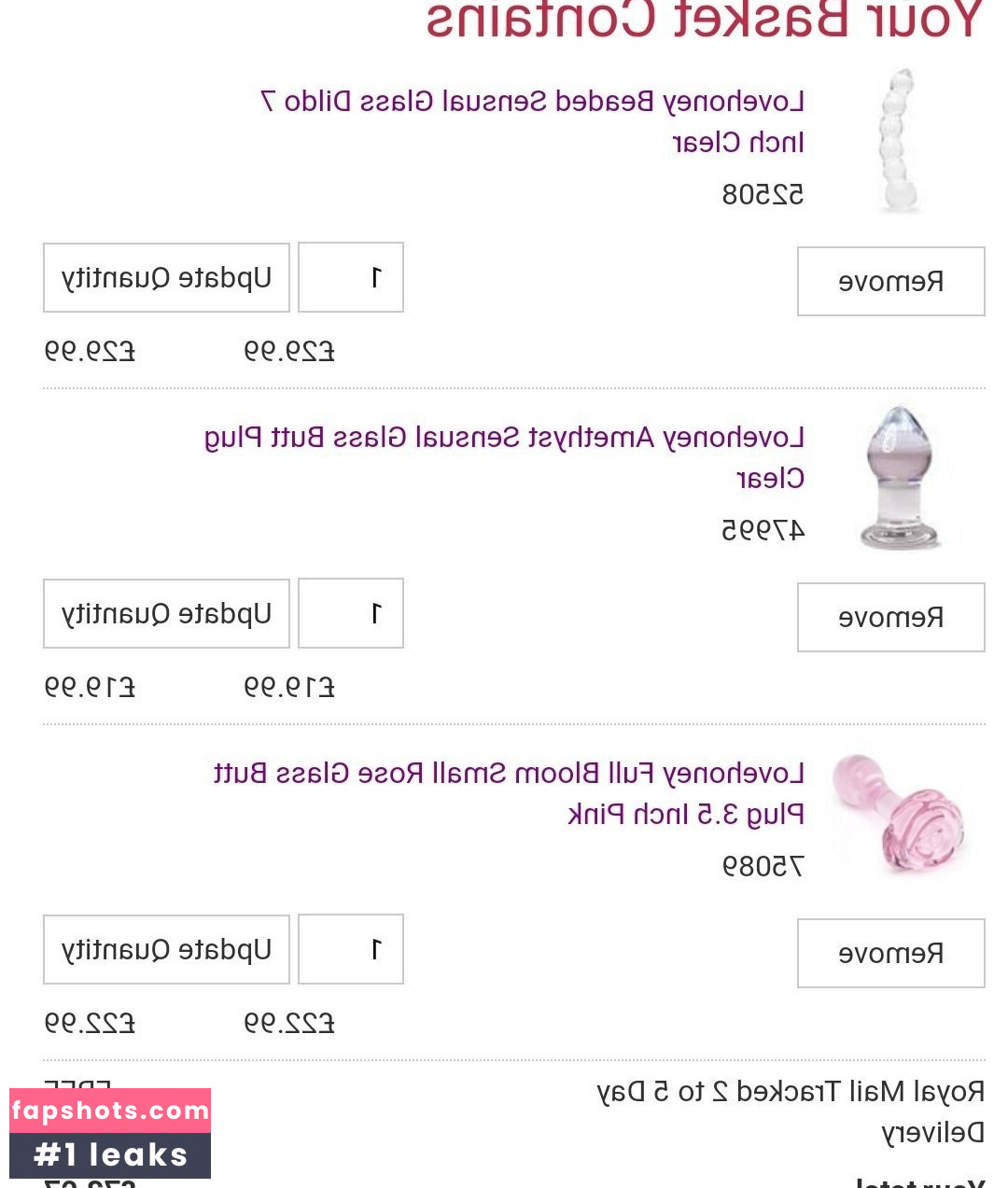Update quantity for the Beaded Sensual Glass item
This screenshot has height=1188, width=1008.
(x=166, y=277)
